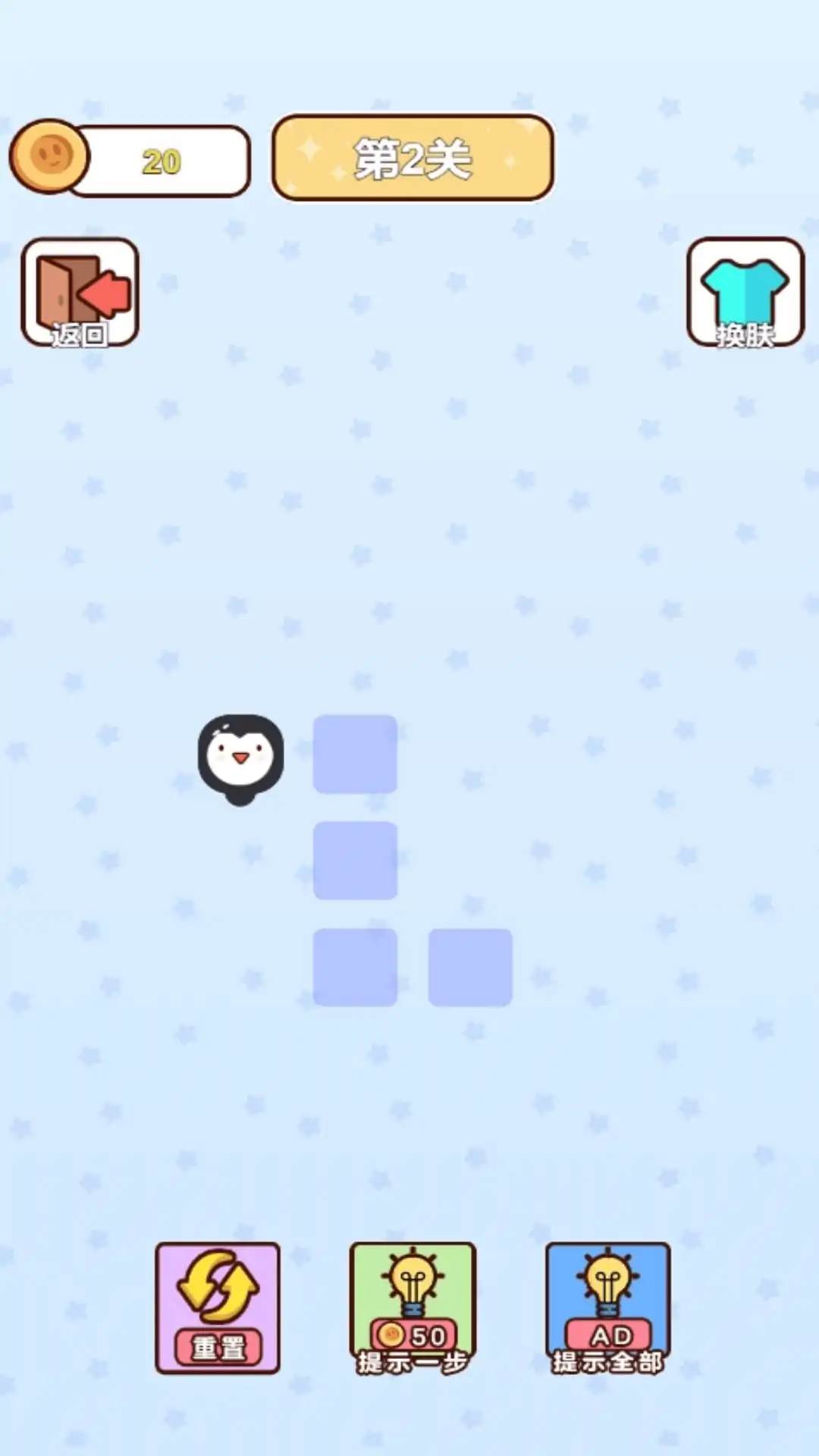819x1456 pixels.
Task: Reset the level with 重置
Action: (x=218, y=1307)
